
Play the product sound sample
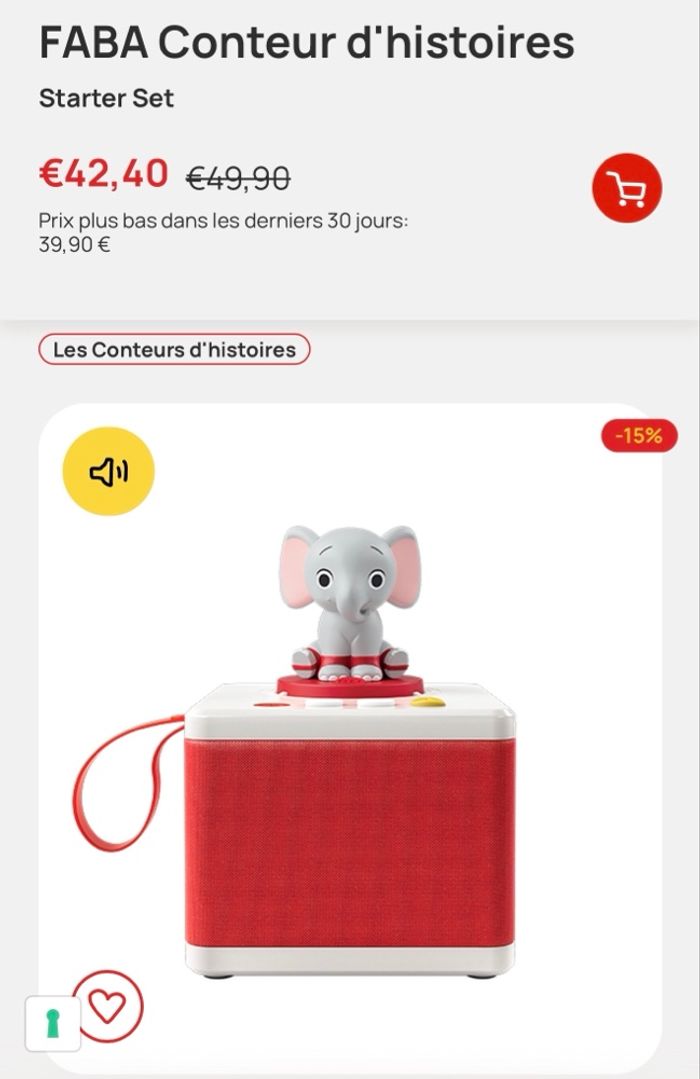pyautogui.click(x=109, y=471)
